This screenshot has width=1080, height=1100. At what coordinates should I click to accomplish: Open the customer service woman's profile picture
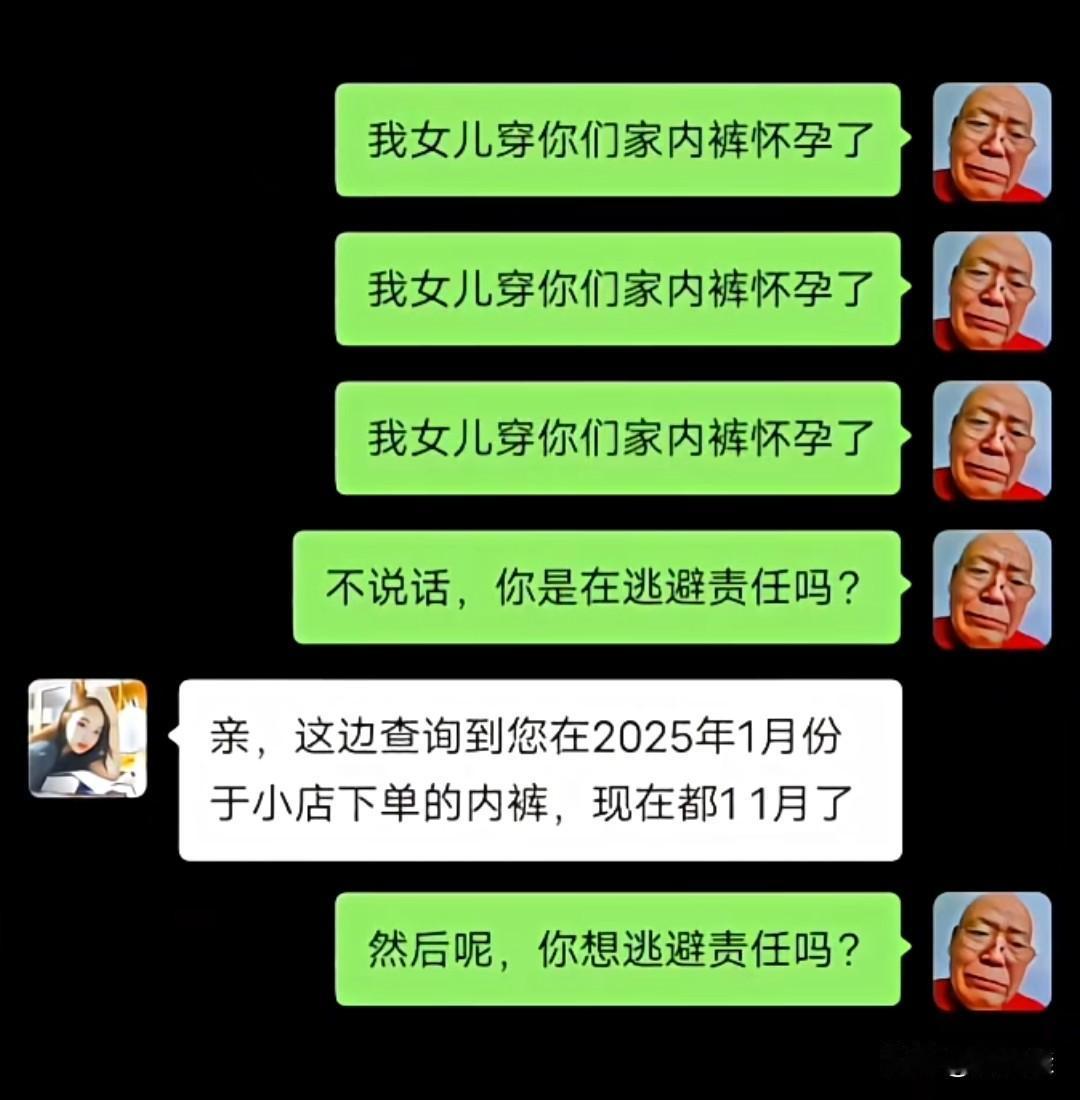pyautogui.click(x=88, y=738)
